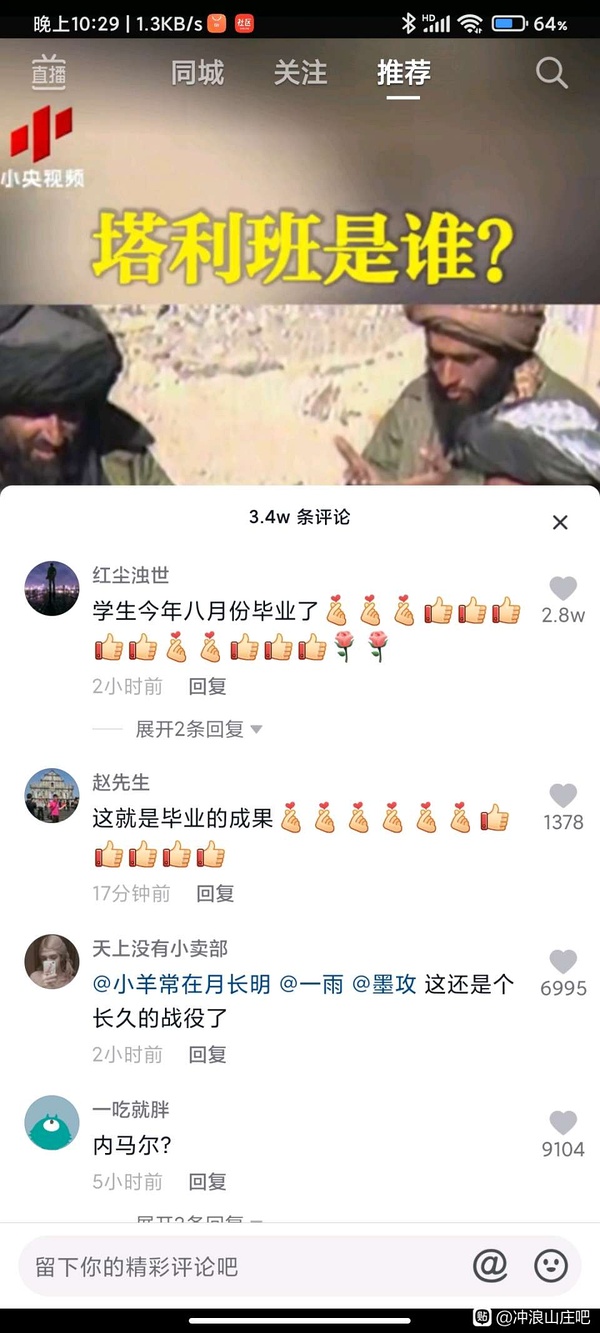Like 一吃就胖's comment
Image resolution: width=600 pixels, height=1333 pixels.
pyautogui.click(x=563, y=1123)
